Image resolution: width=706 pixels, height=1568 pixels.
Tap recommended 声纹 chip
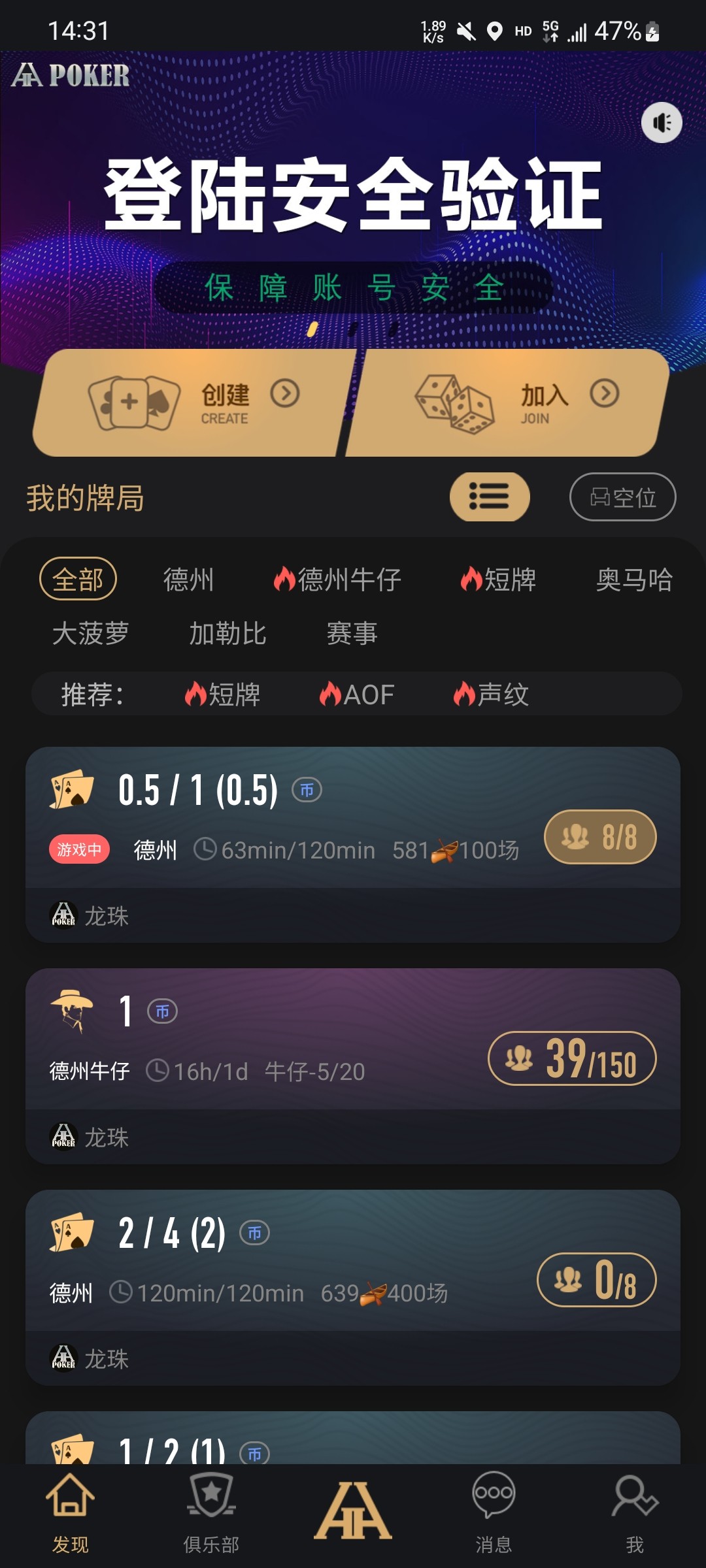coord(492,694)
